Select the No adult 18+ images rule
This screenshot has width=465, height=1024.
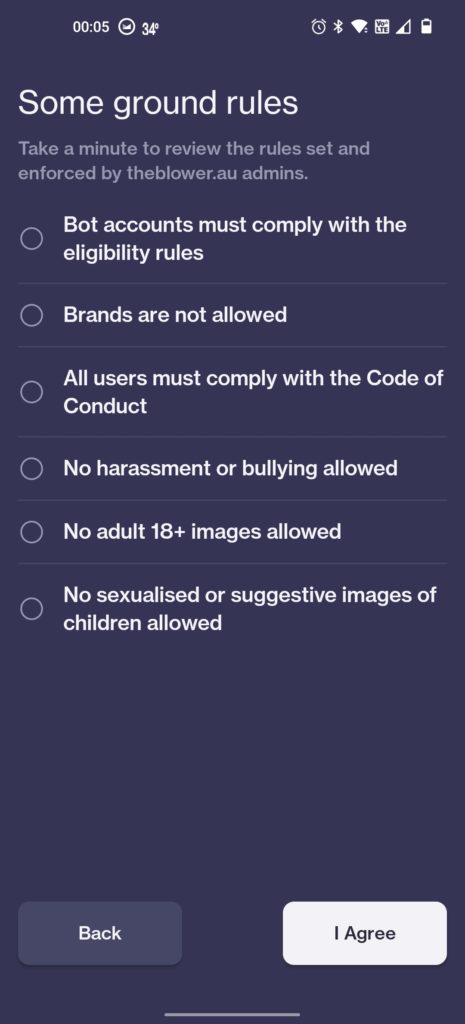click(31, 532)
